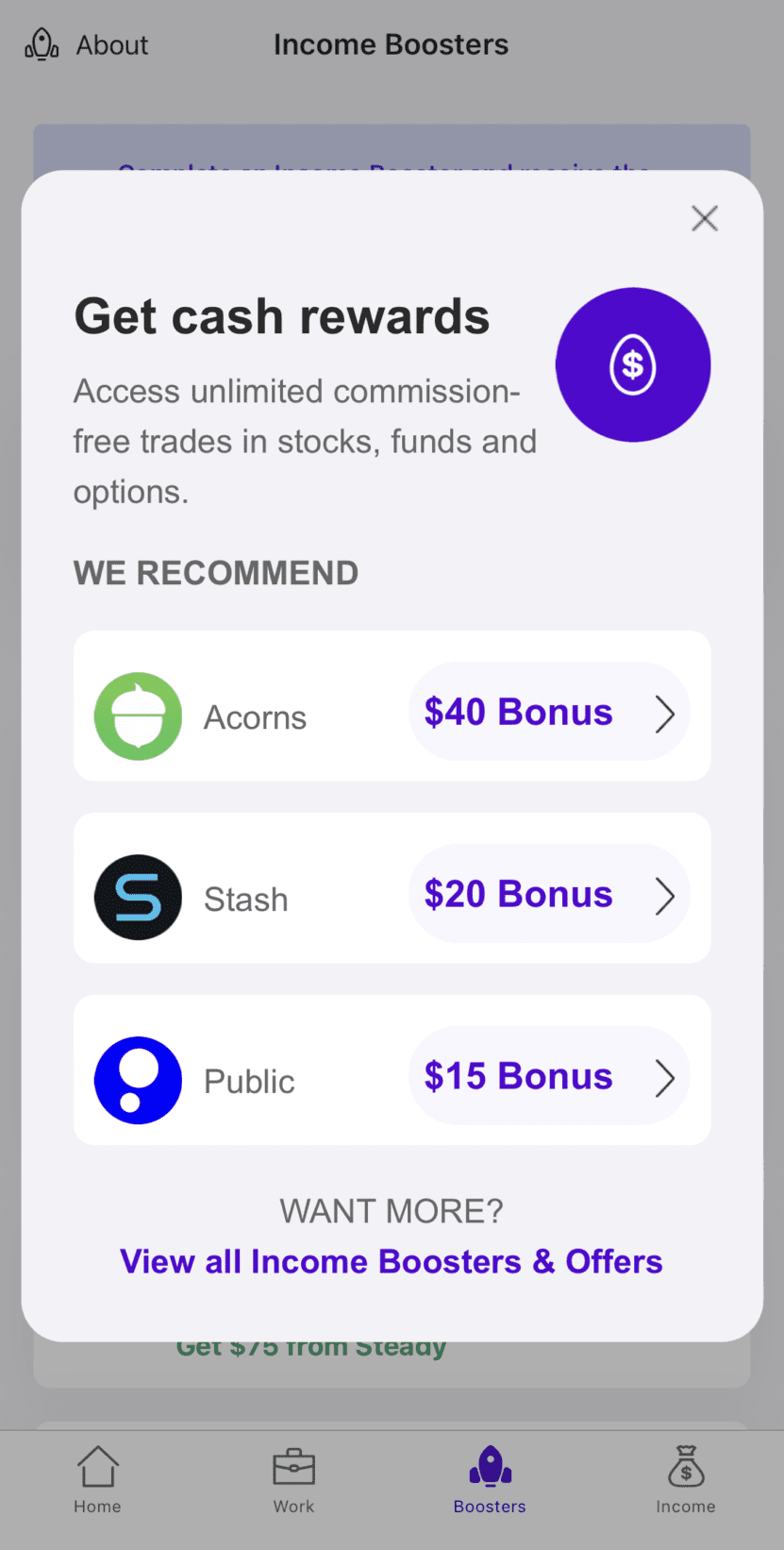Open the Income money bag tab icon
This screenshot has width=784, height=1550.
(686, 1466)
